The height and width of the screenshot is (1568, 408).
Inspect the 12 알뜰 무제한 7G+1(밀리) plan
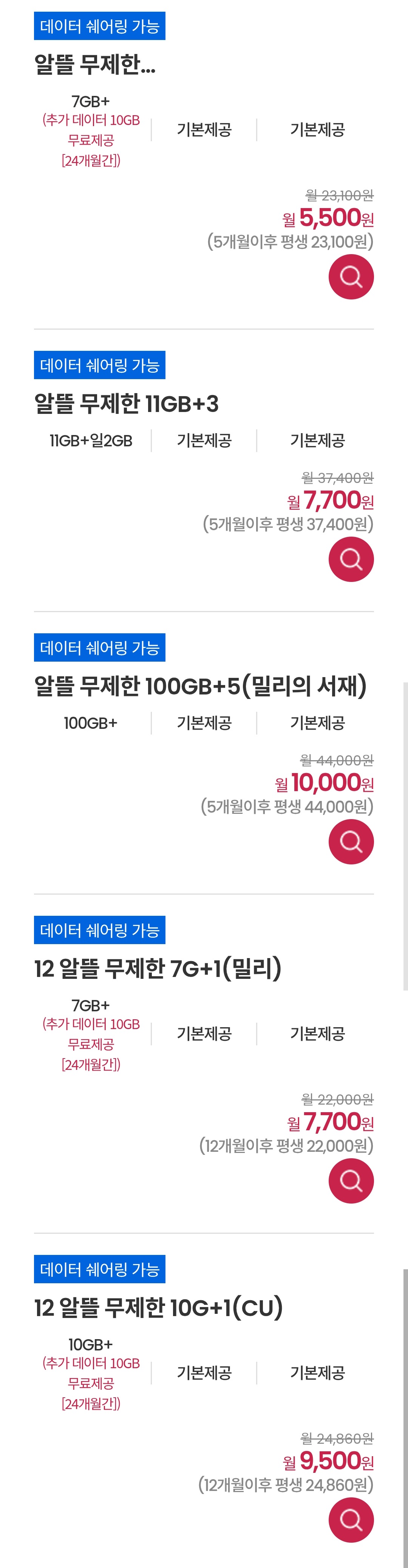point(351,1180)
